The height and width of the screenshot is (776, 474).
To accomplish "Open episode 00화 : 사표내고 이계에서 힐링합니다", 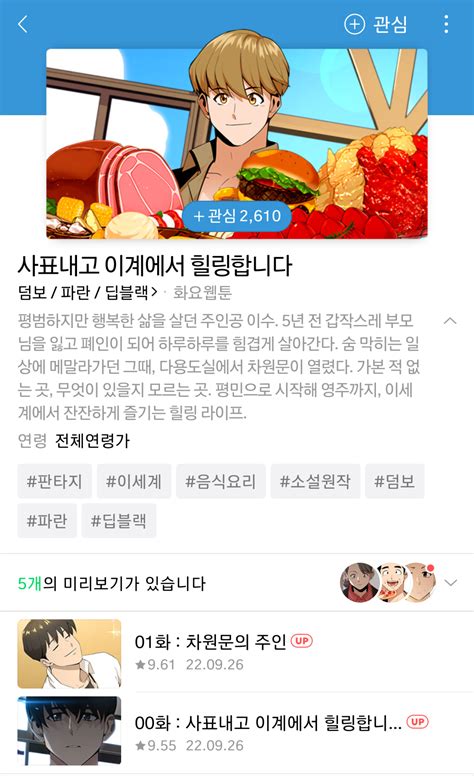I will [x=237, y=731].
